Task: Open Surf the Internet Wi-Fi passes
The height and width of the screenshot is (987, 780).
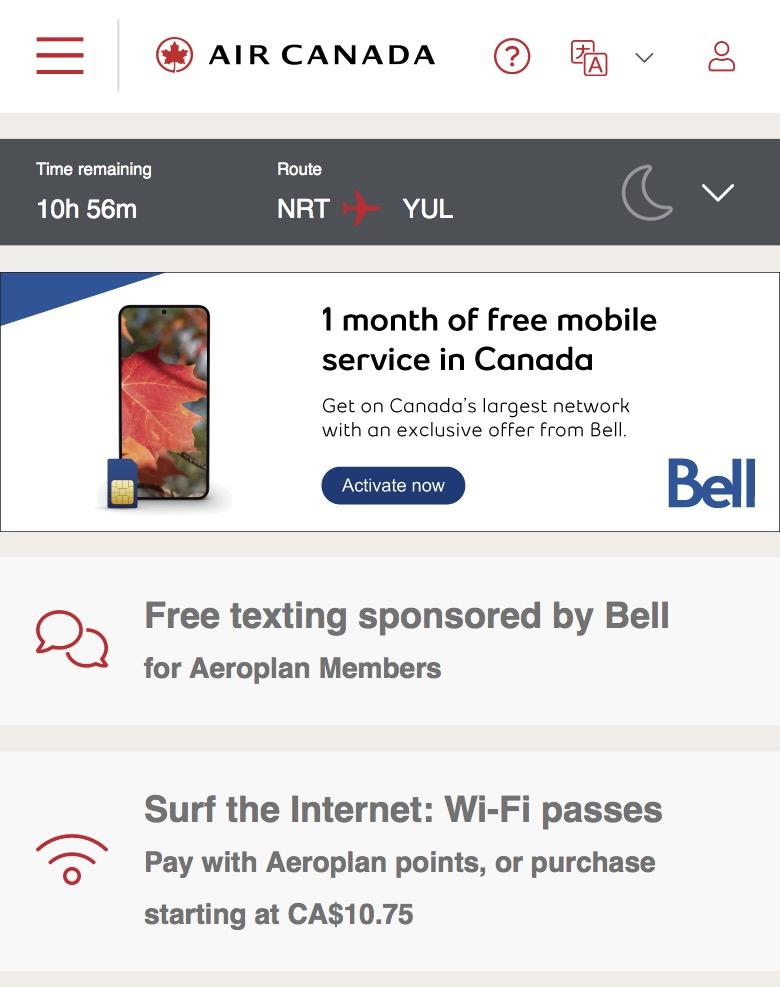Action: point(402,860)
